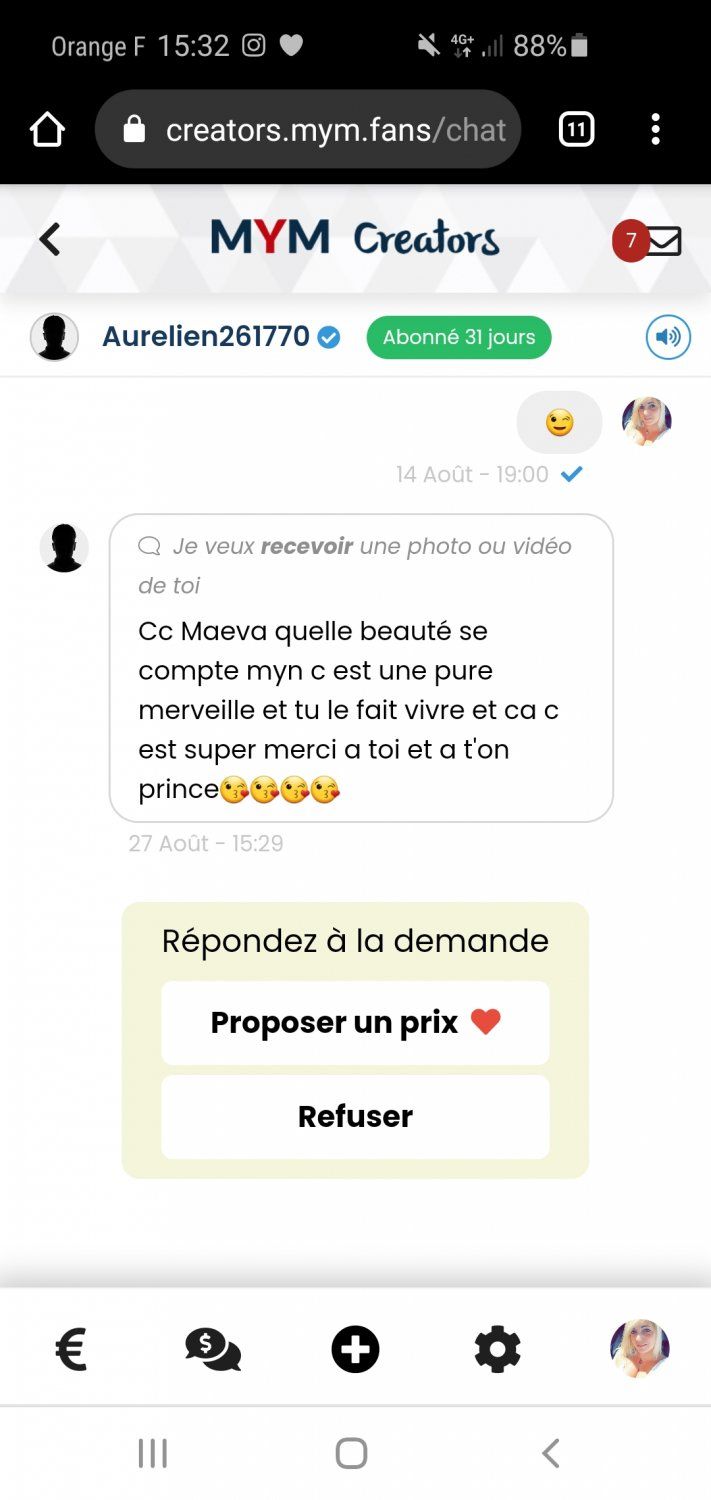This screenshot has height=1500, width=711.
Task: Tap Proposer un prix button
Action: (x=355, y=1022)
